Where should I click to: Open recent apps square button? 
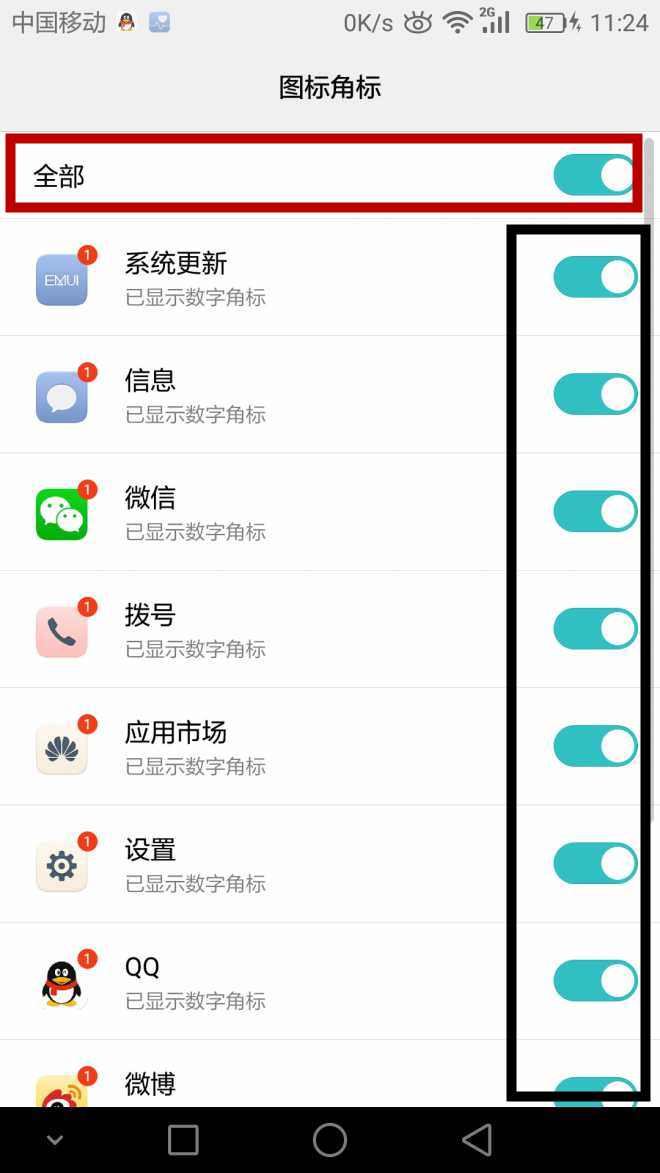tap(183, 1140)
